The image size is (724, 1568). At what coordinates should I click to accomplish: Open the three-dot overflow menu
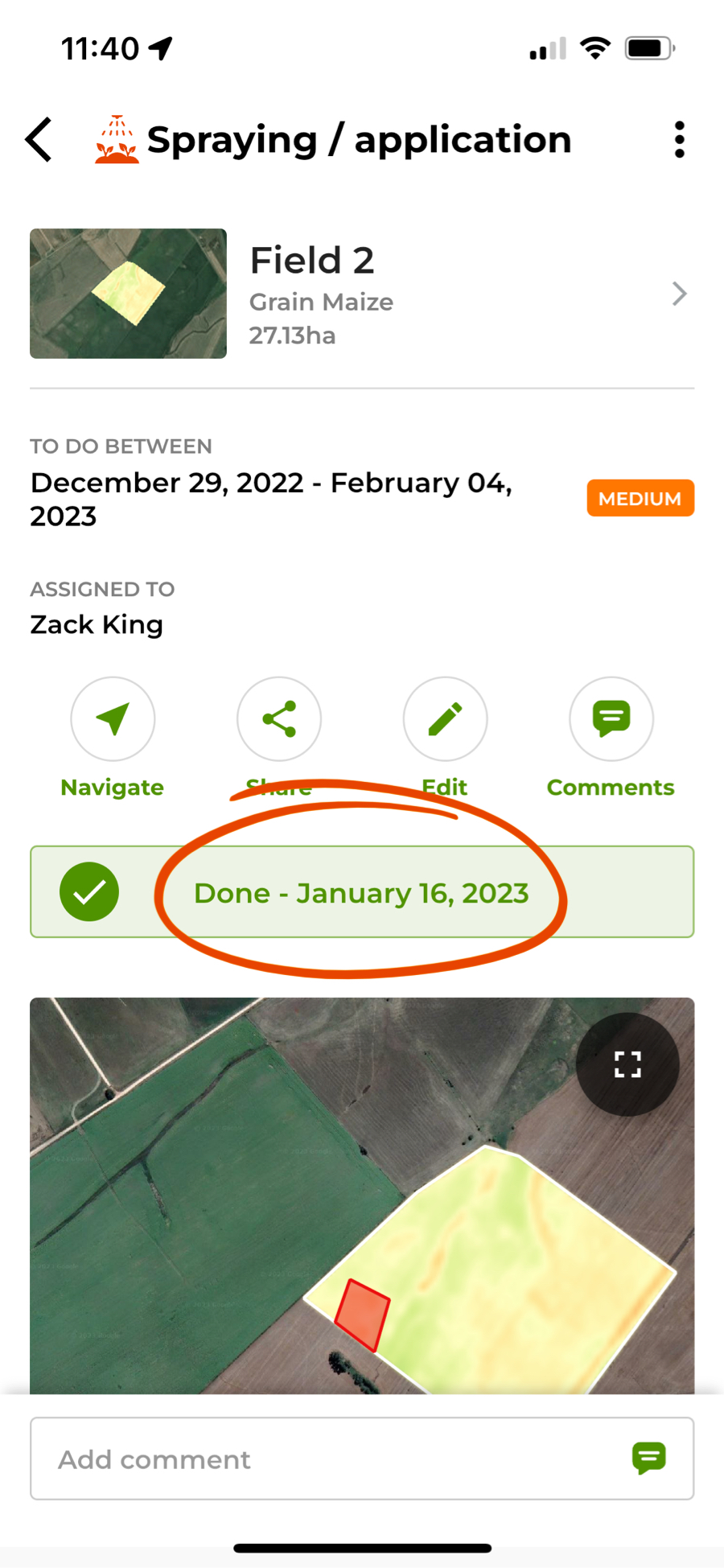tap(680, 138)
